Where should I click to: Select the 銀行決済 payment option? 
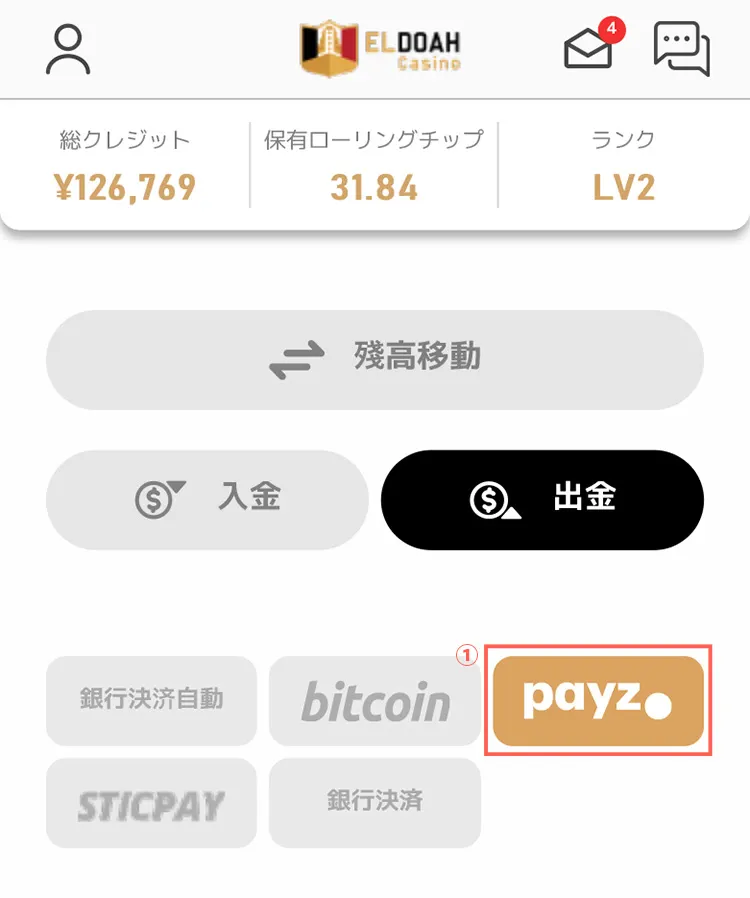click(375, 803)
